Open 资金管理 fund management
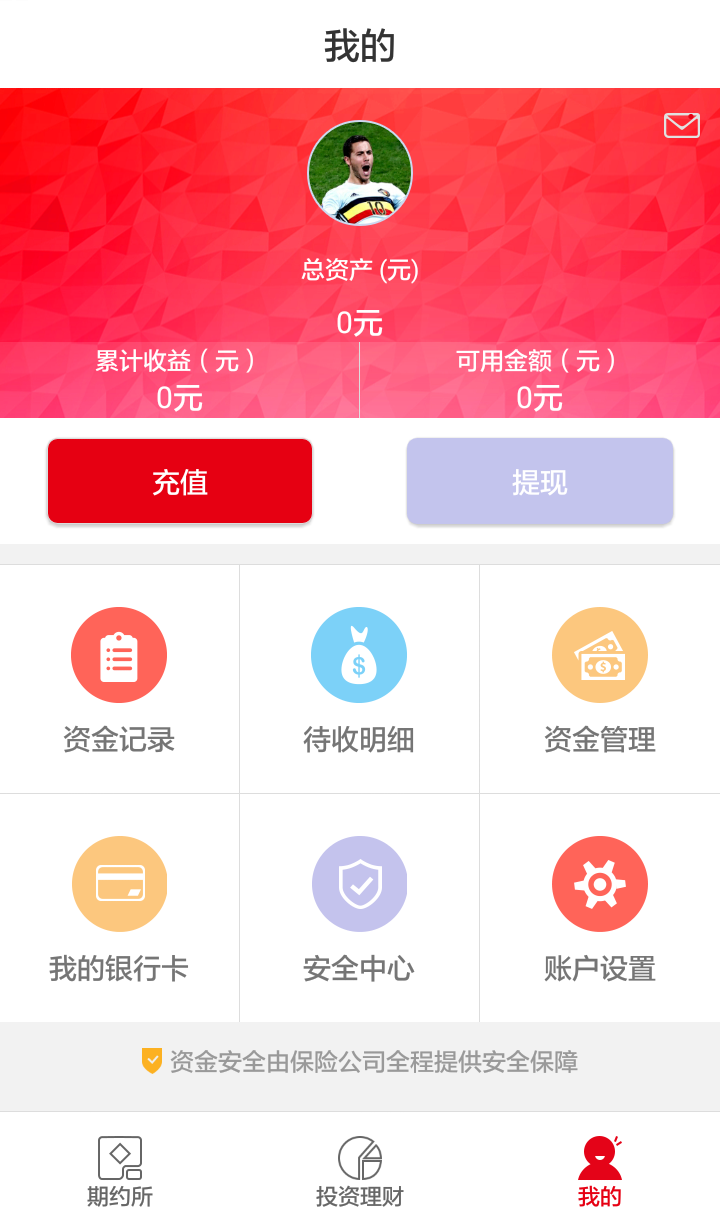 (600, 679)
